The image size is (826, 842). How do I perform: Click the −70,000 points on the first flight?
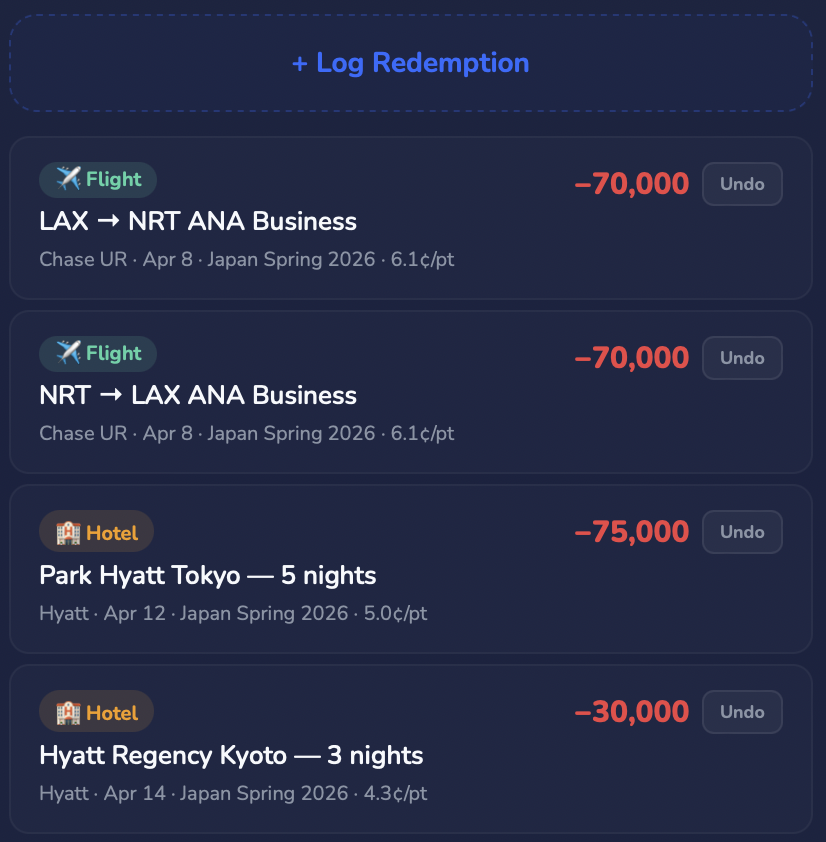631,184
